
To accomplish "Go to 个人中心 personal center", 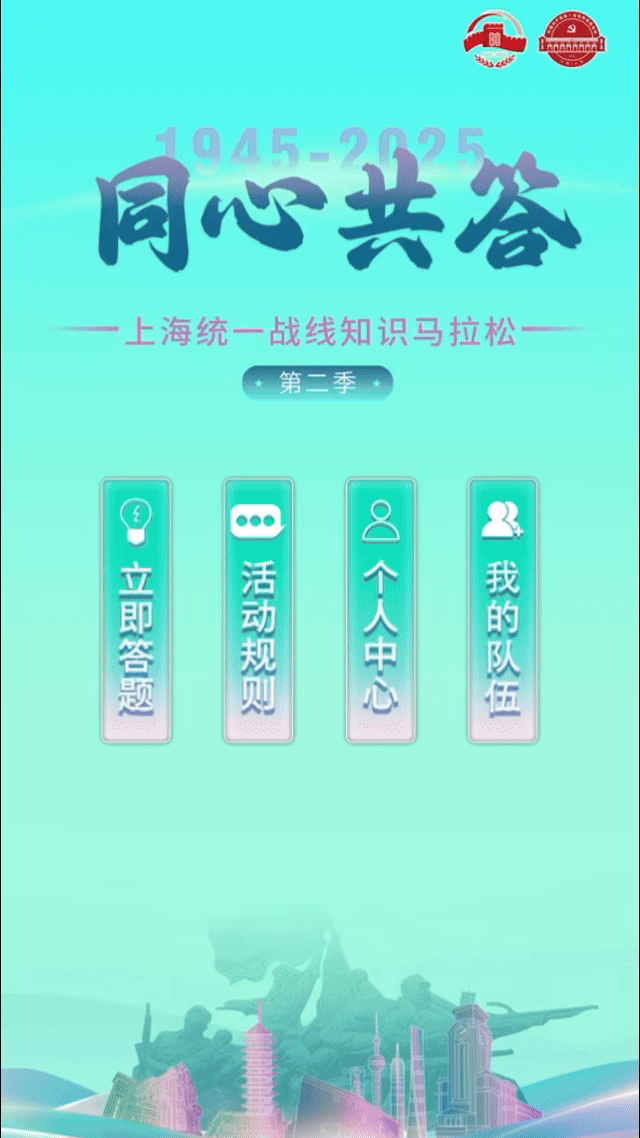I will point(381,610).
